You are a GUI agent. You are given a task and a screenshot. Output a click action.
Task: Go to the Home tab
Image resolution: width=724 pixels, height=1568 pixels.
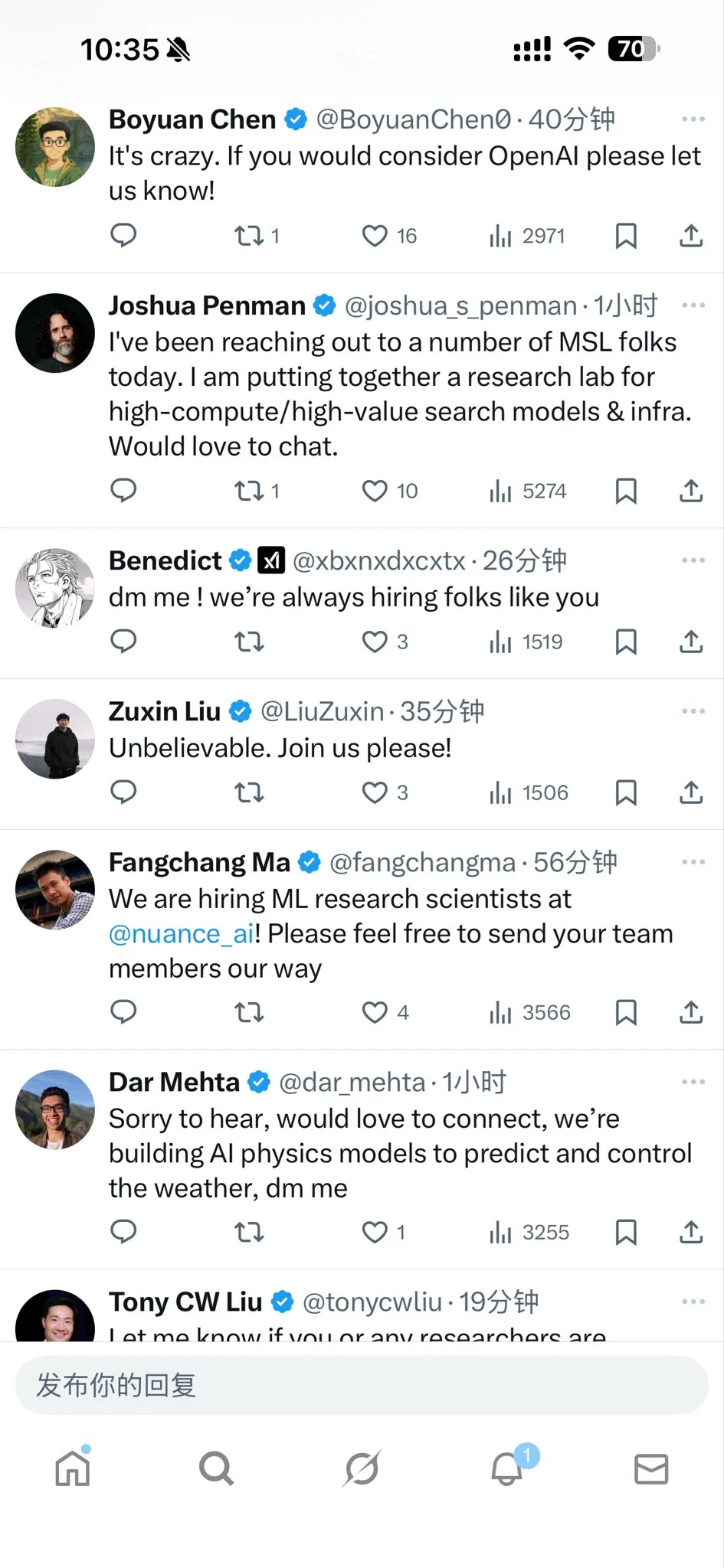pos(73,1468)
